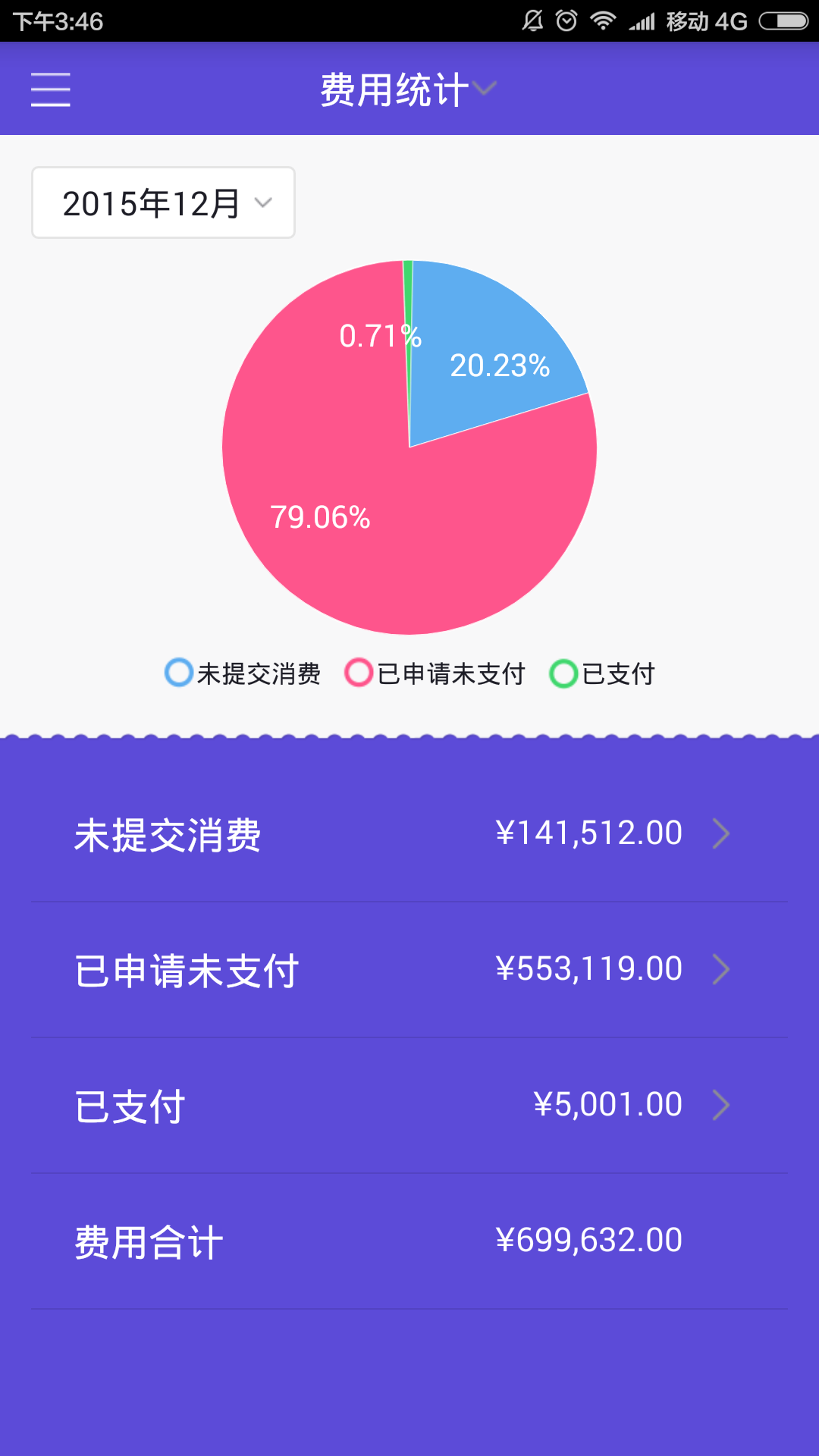The height and width of the screenshot is (1456, 819).
Task: Expand the 费用统计 title dropdown
Action: pyautogui.click(x=408, y=89)
